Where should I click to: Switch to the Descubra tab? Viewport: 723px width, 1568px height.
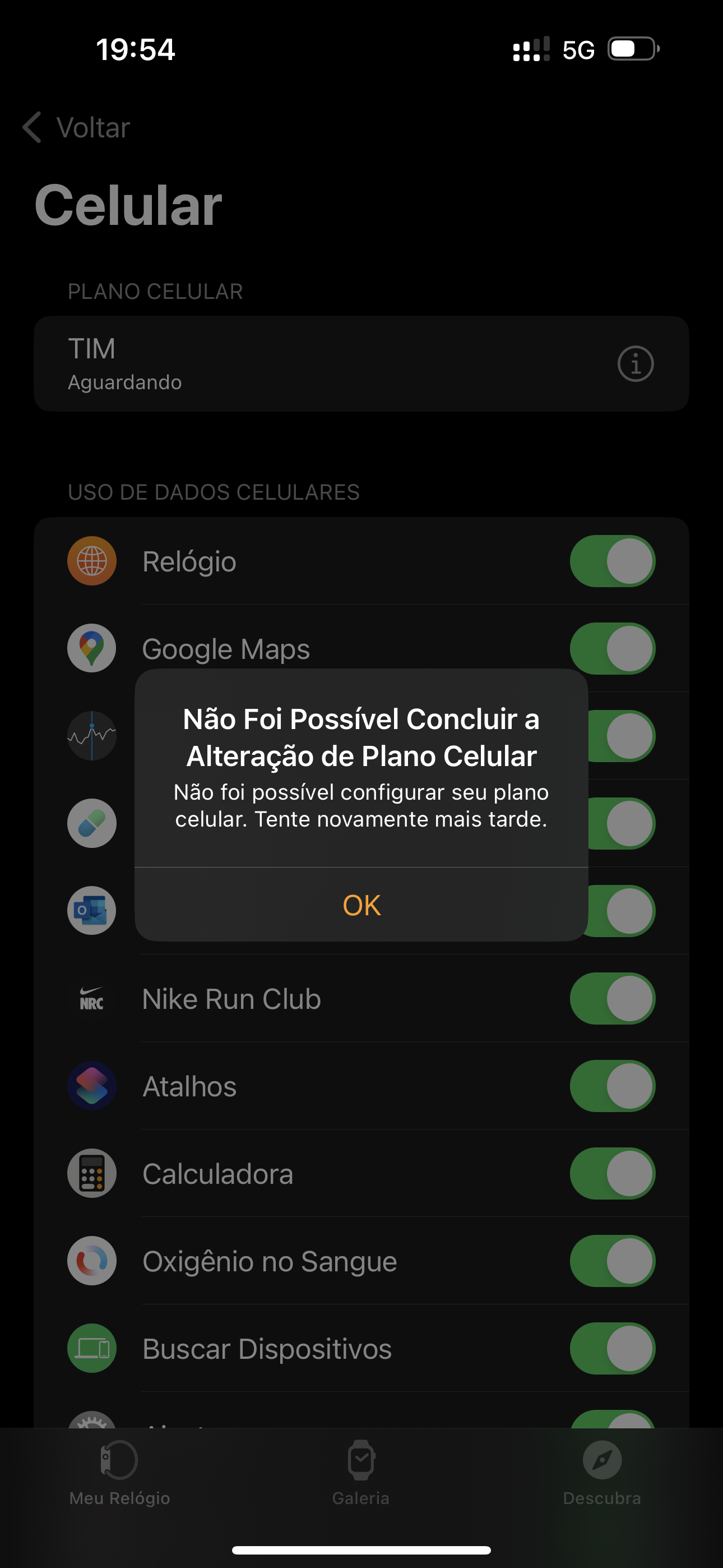(602, 1472)
